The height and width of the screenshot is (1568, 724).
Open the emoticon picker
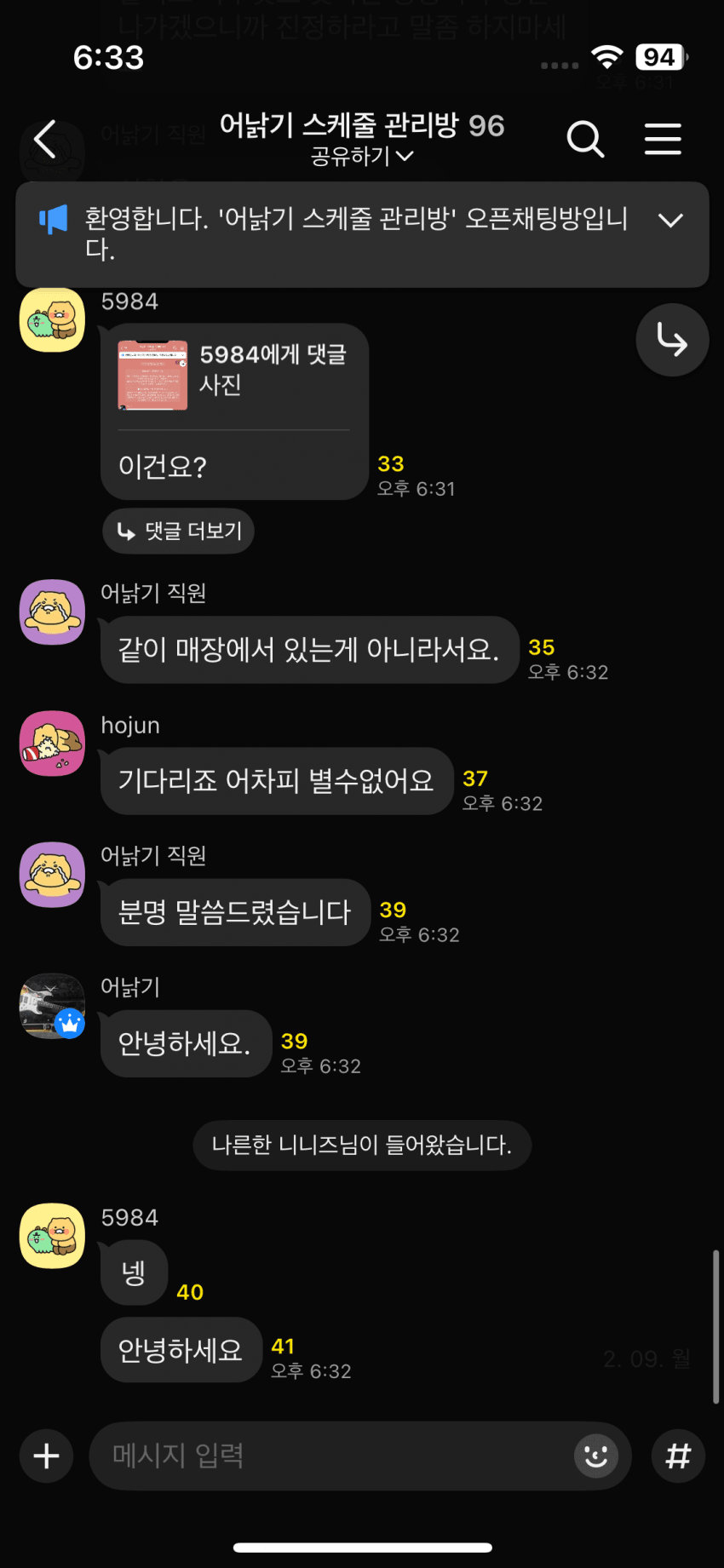595,1456
